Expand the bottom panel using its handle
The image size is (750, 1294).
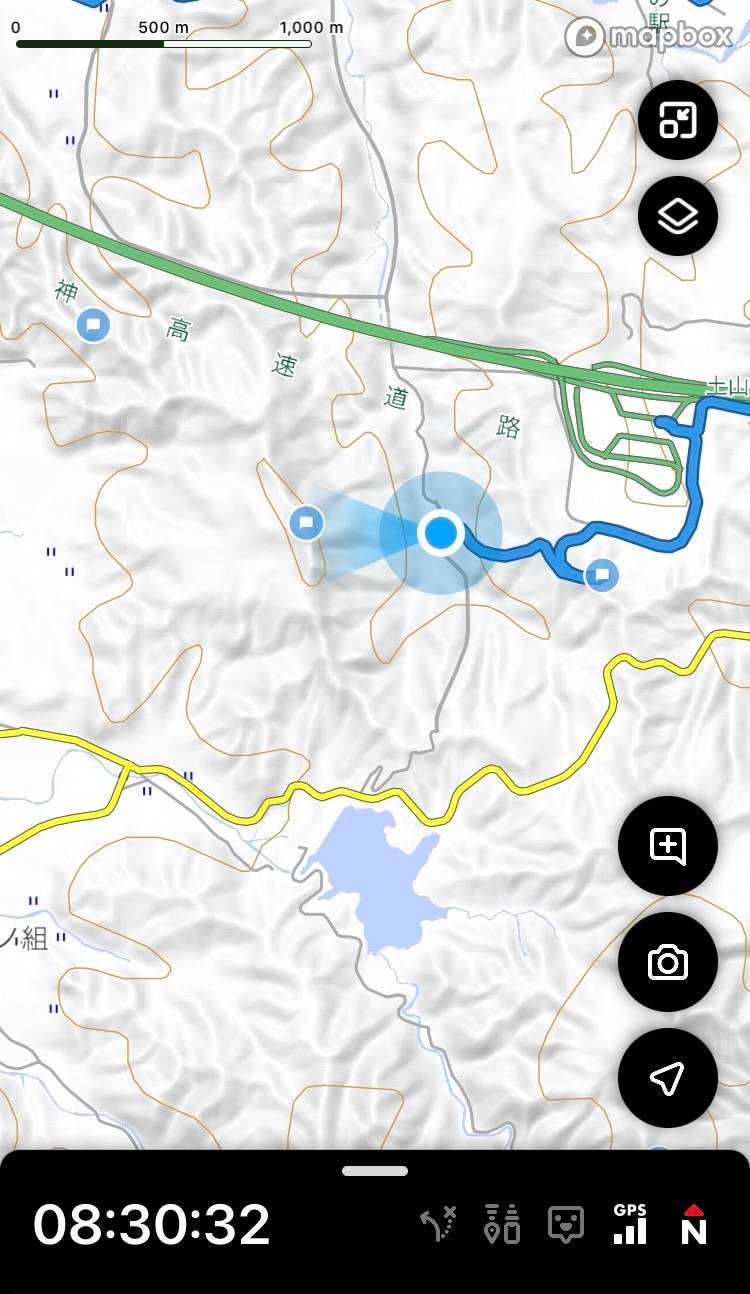pyautogui.click(x=375, y=1171)
